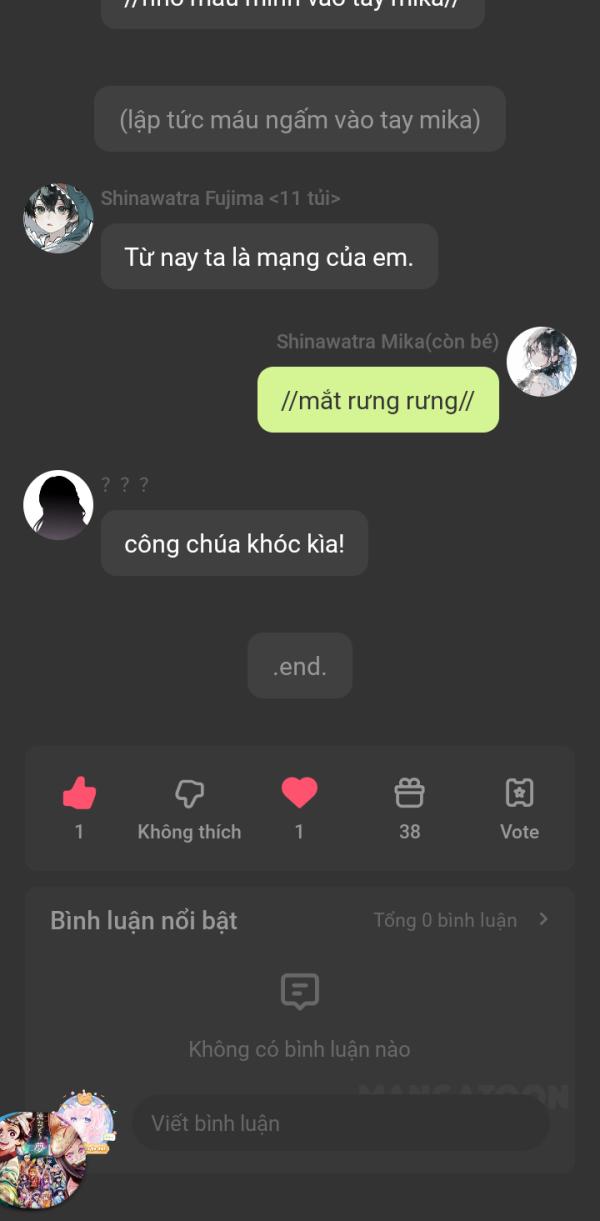Open the ? ? ? character's avatar
600x1221 pixels.
(59, 505)
